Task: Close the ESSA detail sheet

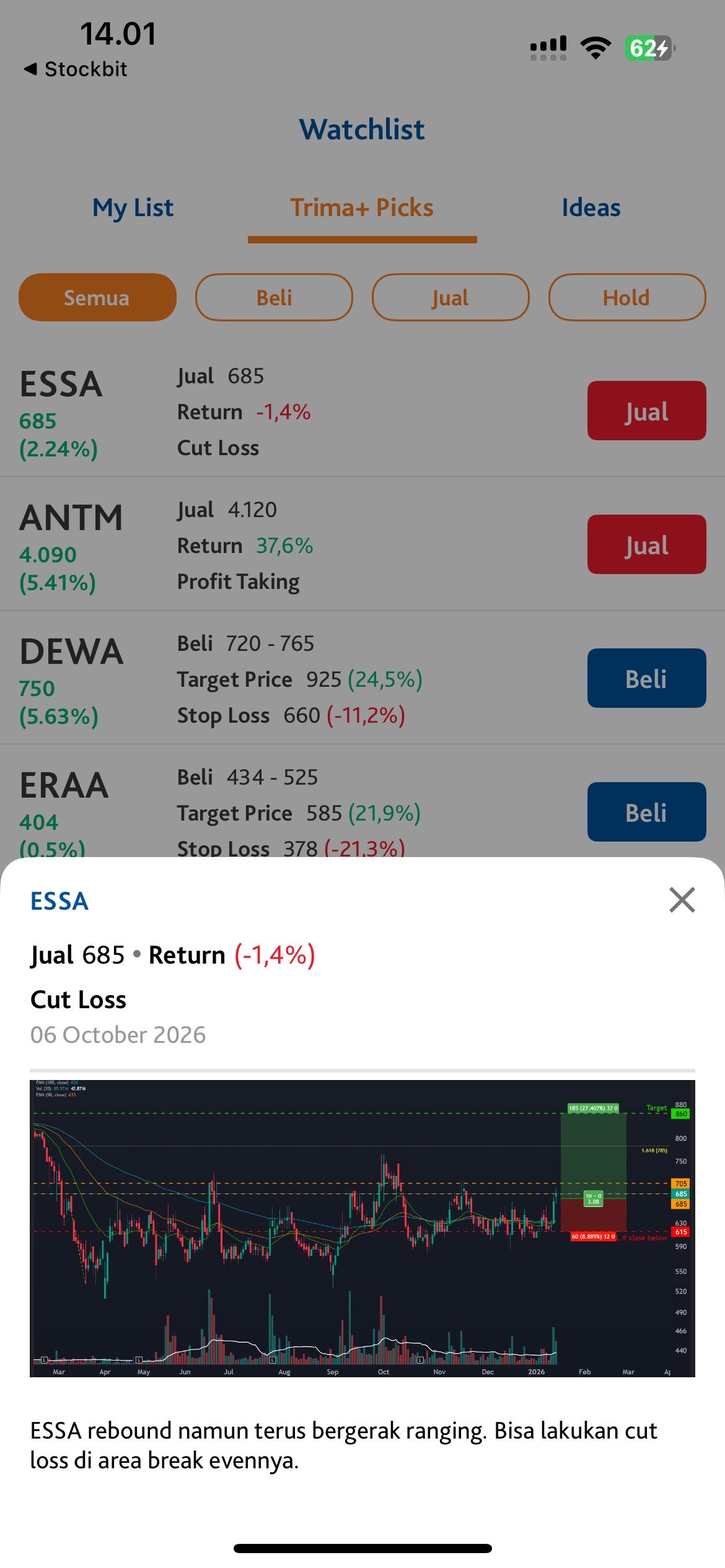Action: (x=682, y=900)
